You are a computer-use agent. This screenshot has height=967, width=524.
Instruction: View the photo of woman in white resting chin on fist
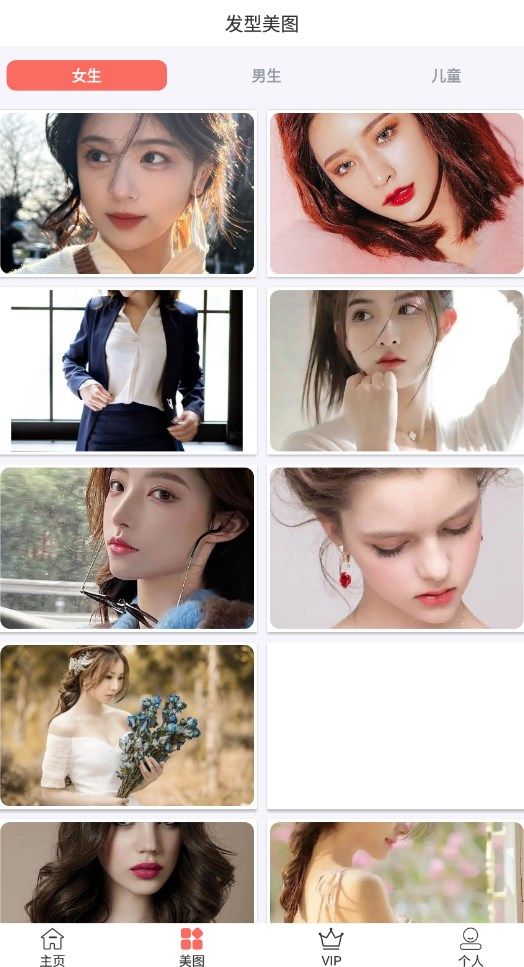(x=396, y=371)
